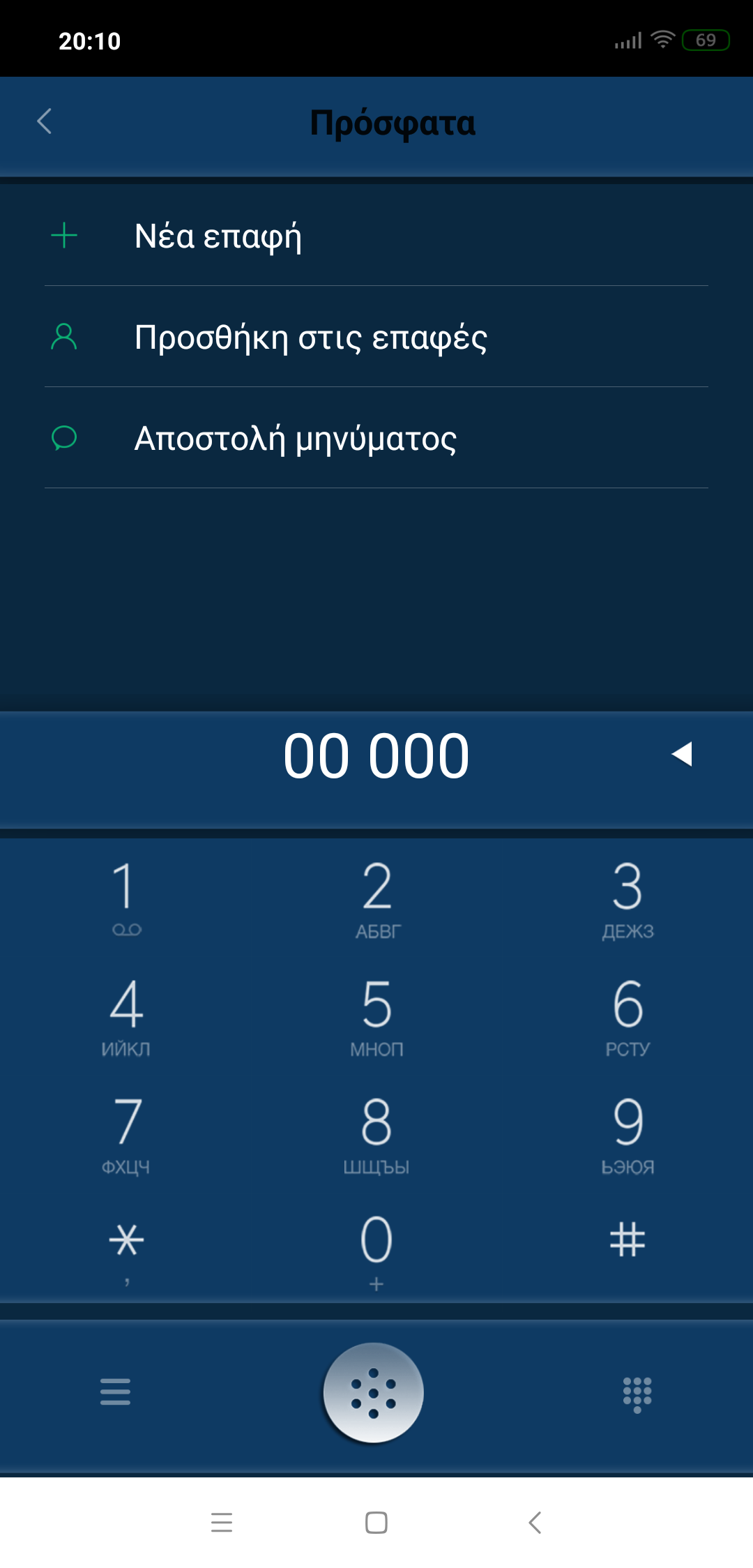This screenshot has width=753, height=1568.
Task: Dial digit 0 on the keypad
Action: pos(376,1249)
